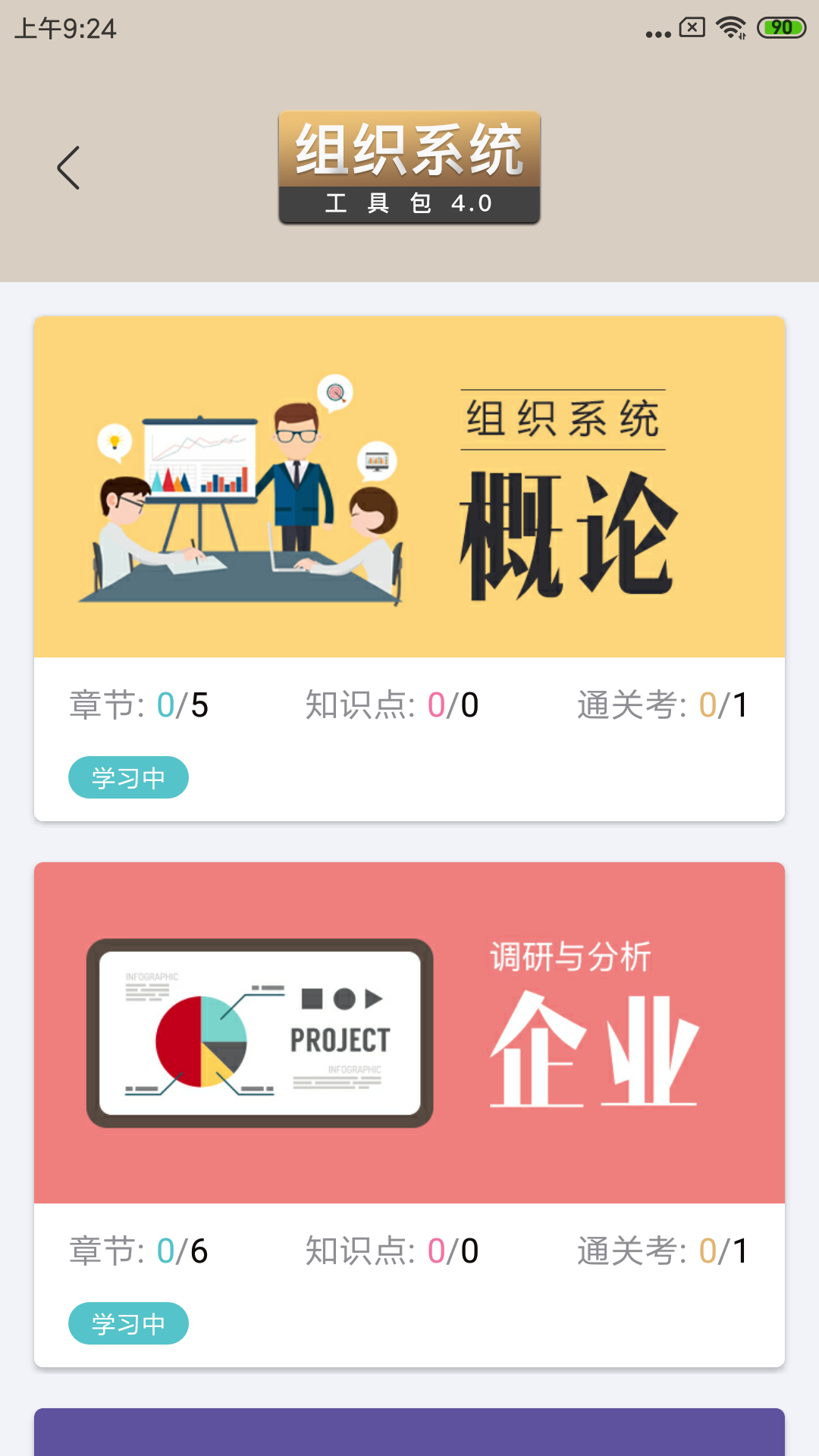
Task: Go back using the top-left arrow
Action: click(68, 168)
